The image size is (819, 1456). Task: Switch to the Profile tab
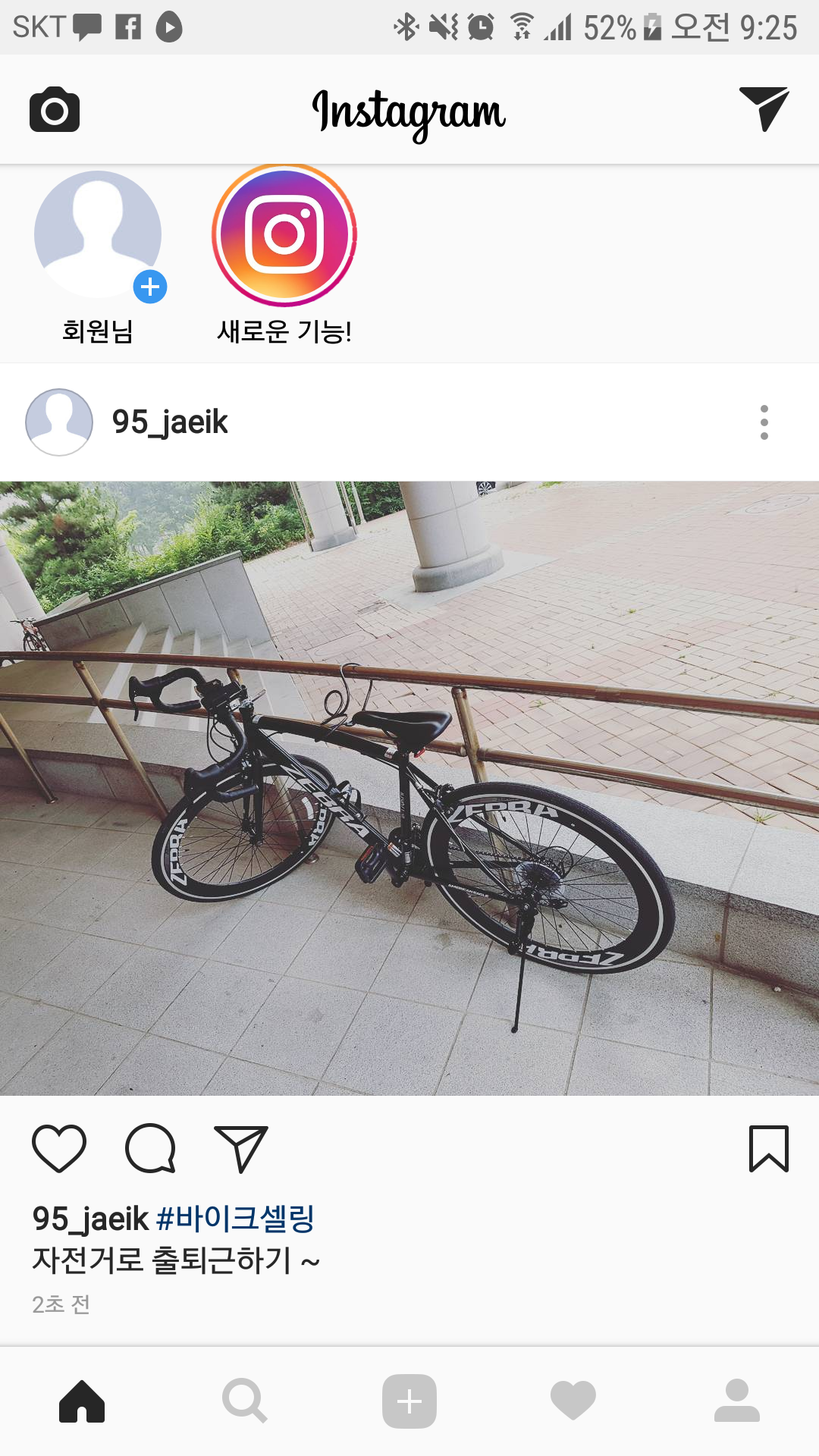[736, 1401]
